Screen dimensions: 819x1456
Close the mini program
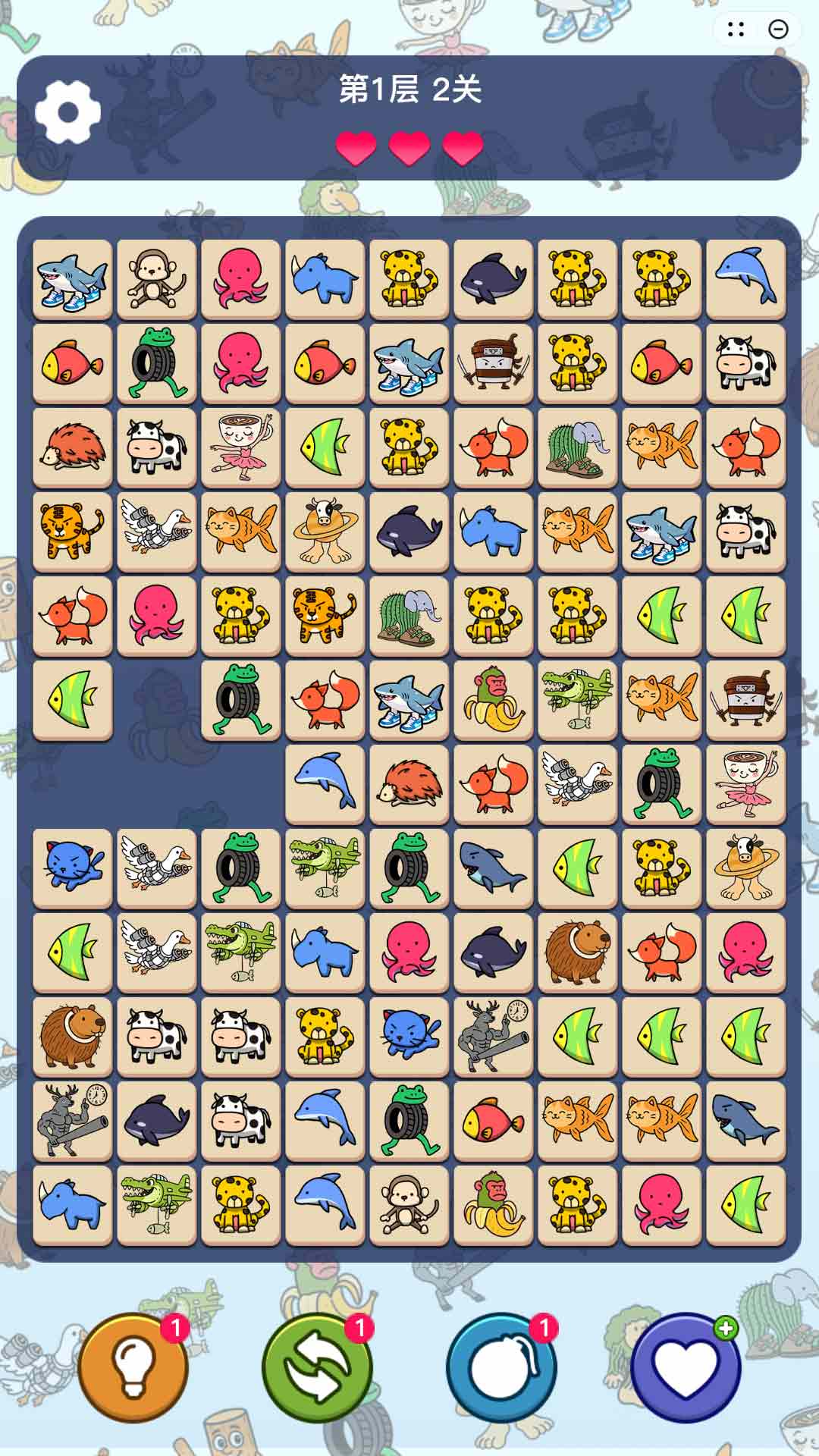point(778,30)
